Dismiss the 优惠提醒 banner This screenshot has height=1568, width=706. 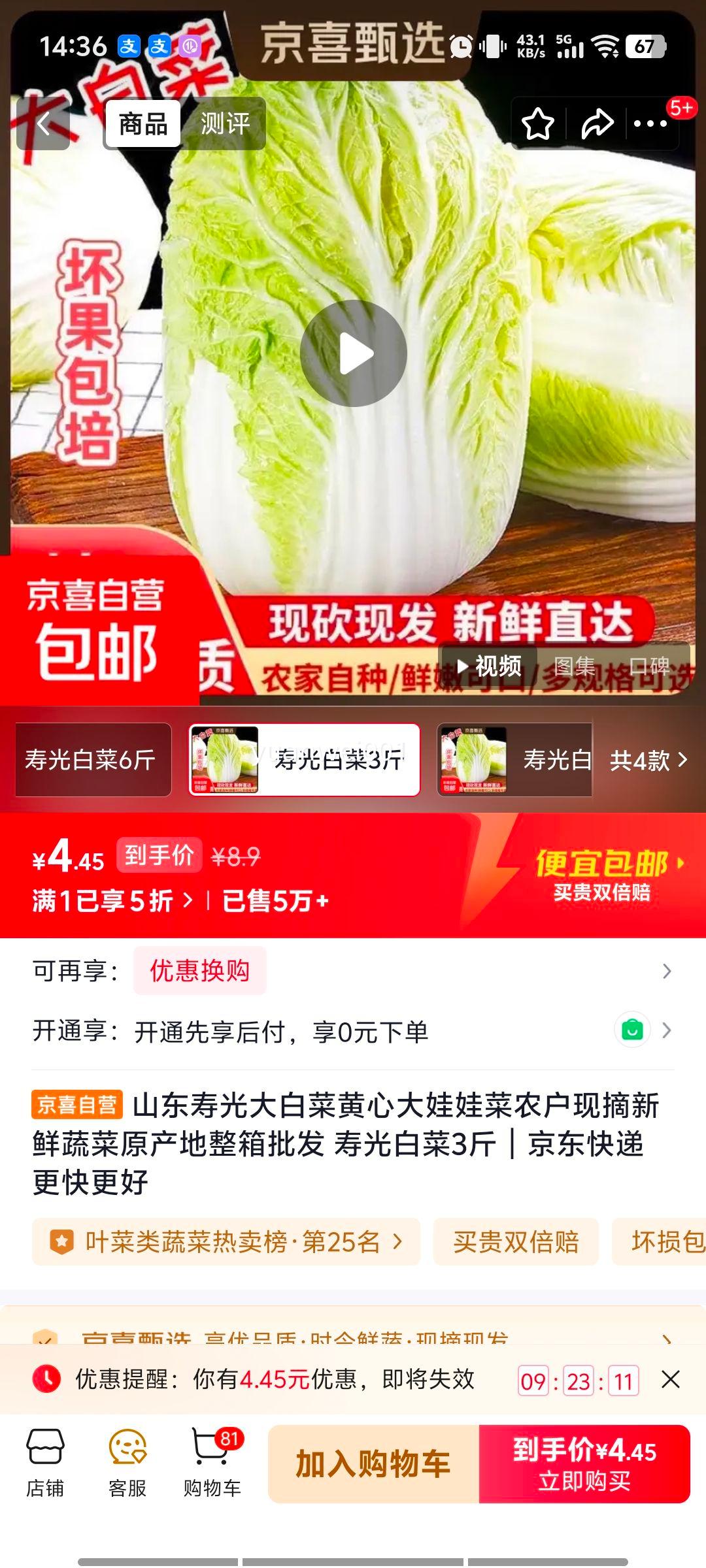pos(671,1380)
